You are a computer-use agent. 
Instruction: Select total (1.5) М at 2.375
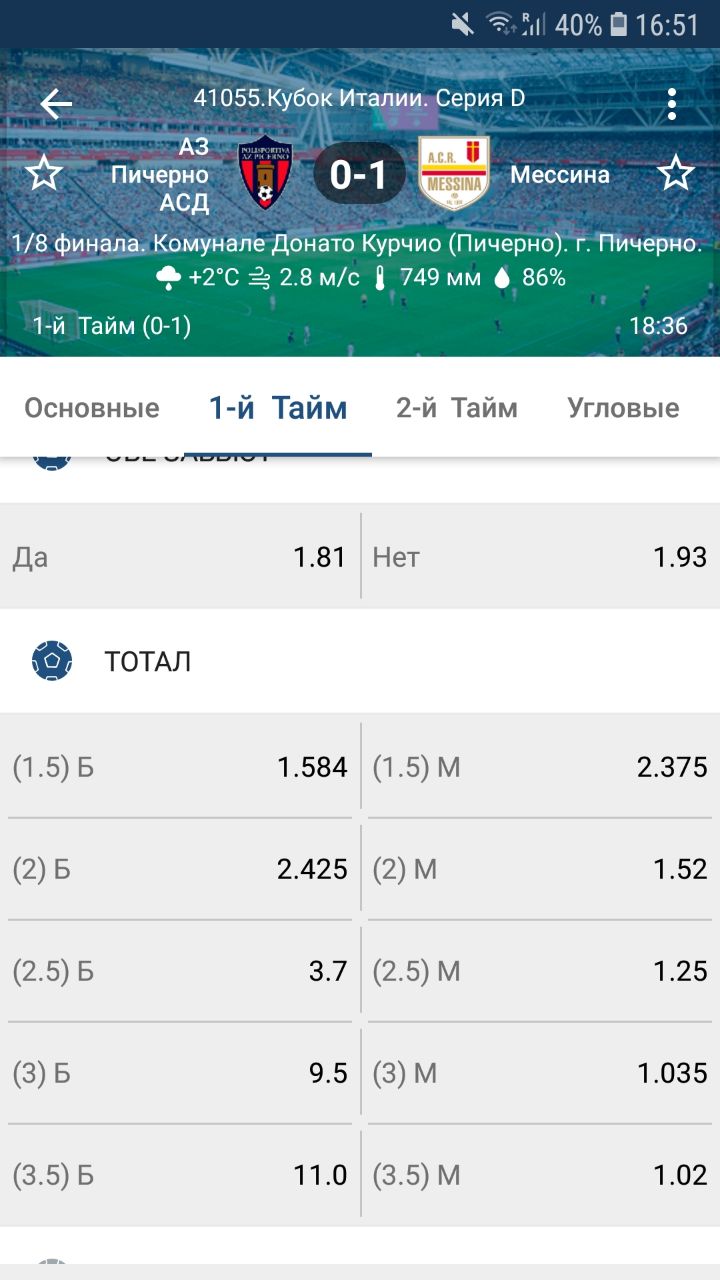click(x=540, y=767)
